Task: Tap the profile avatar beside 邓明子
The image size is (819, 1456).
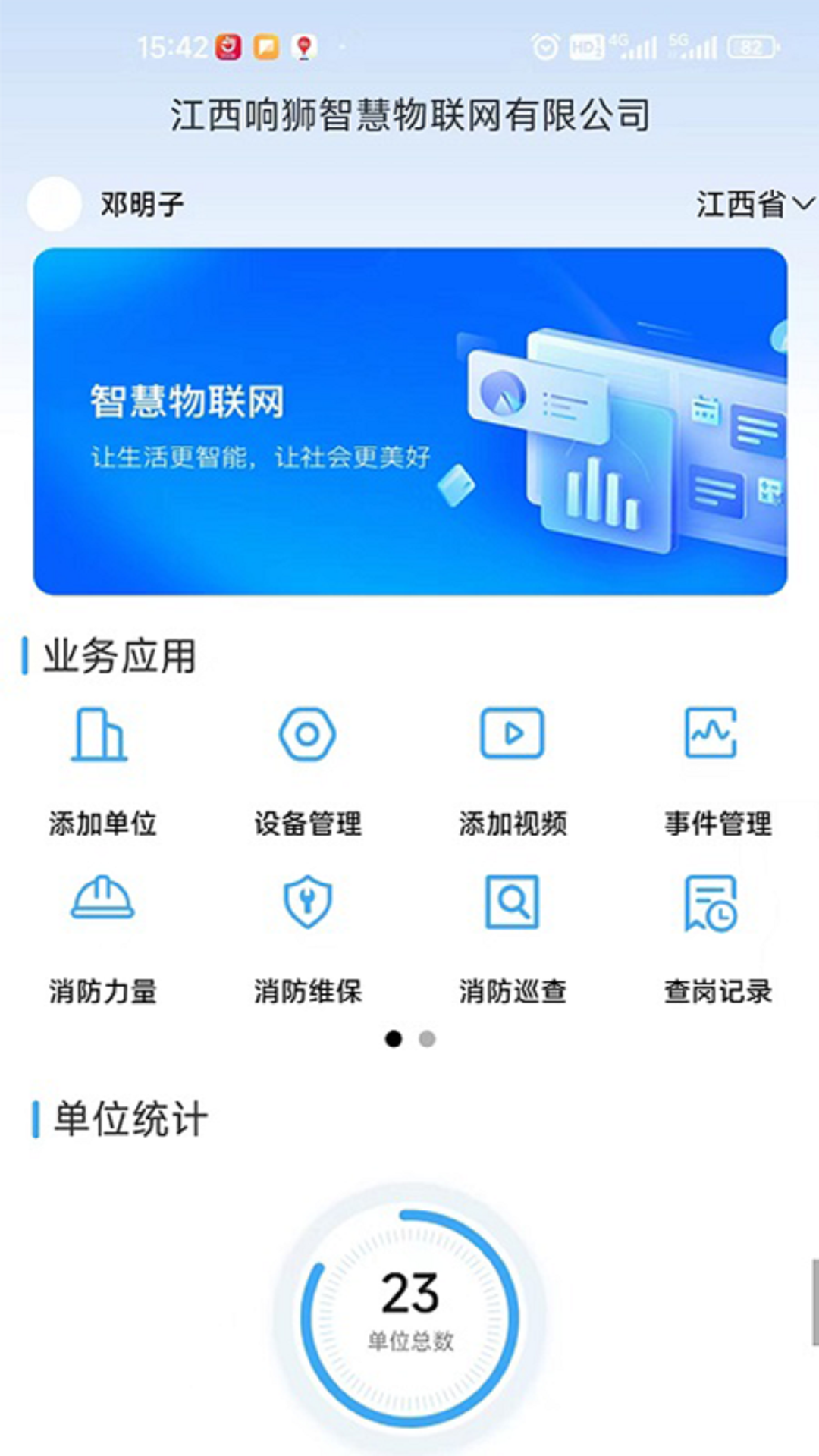Action: (54, 204)
